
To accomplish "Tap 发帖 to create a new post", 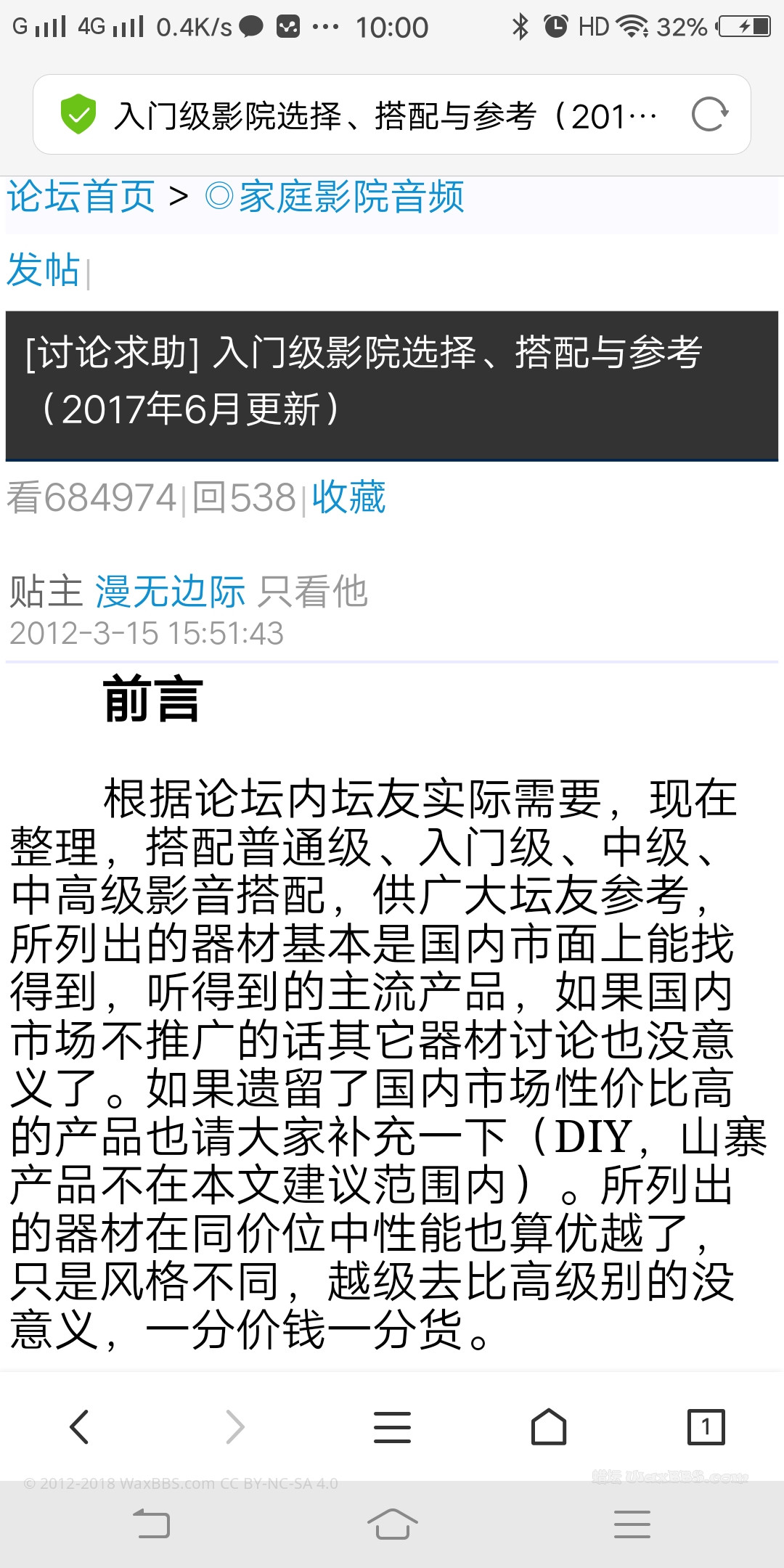I will tap(43, 270).
